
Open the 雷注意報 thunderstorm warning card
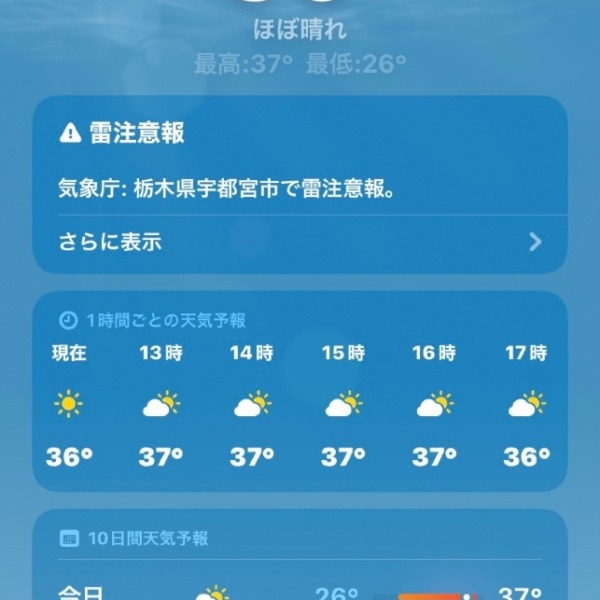[300, 160]
